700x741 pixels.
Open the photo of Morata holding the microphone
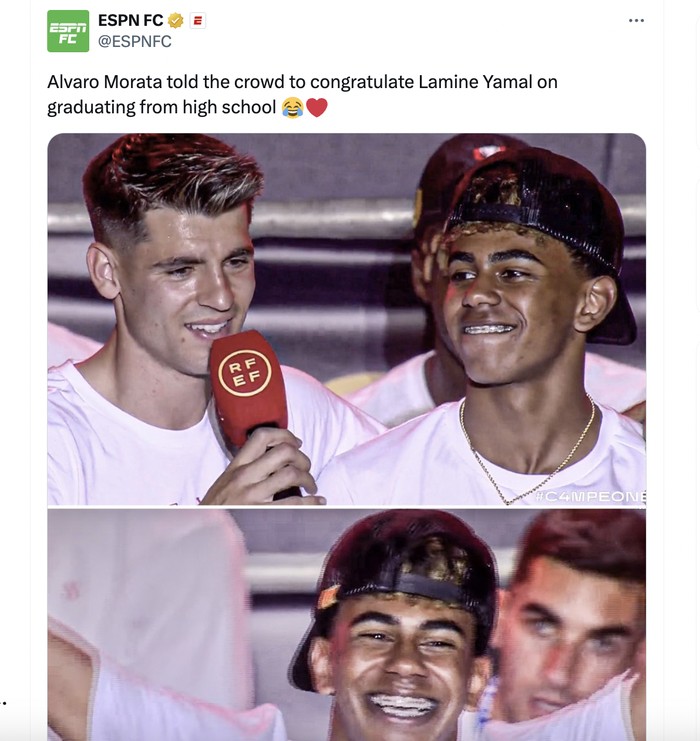click(346, 319)
